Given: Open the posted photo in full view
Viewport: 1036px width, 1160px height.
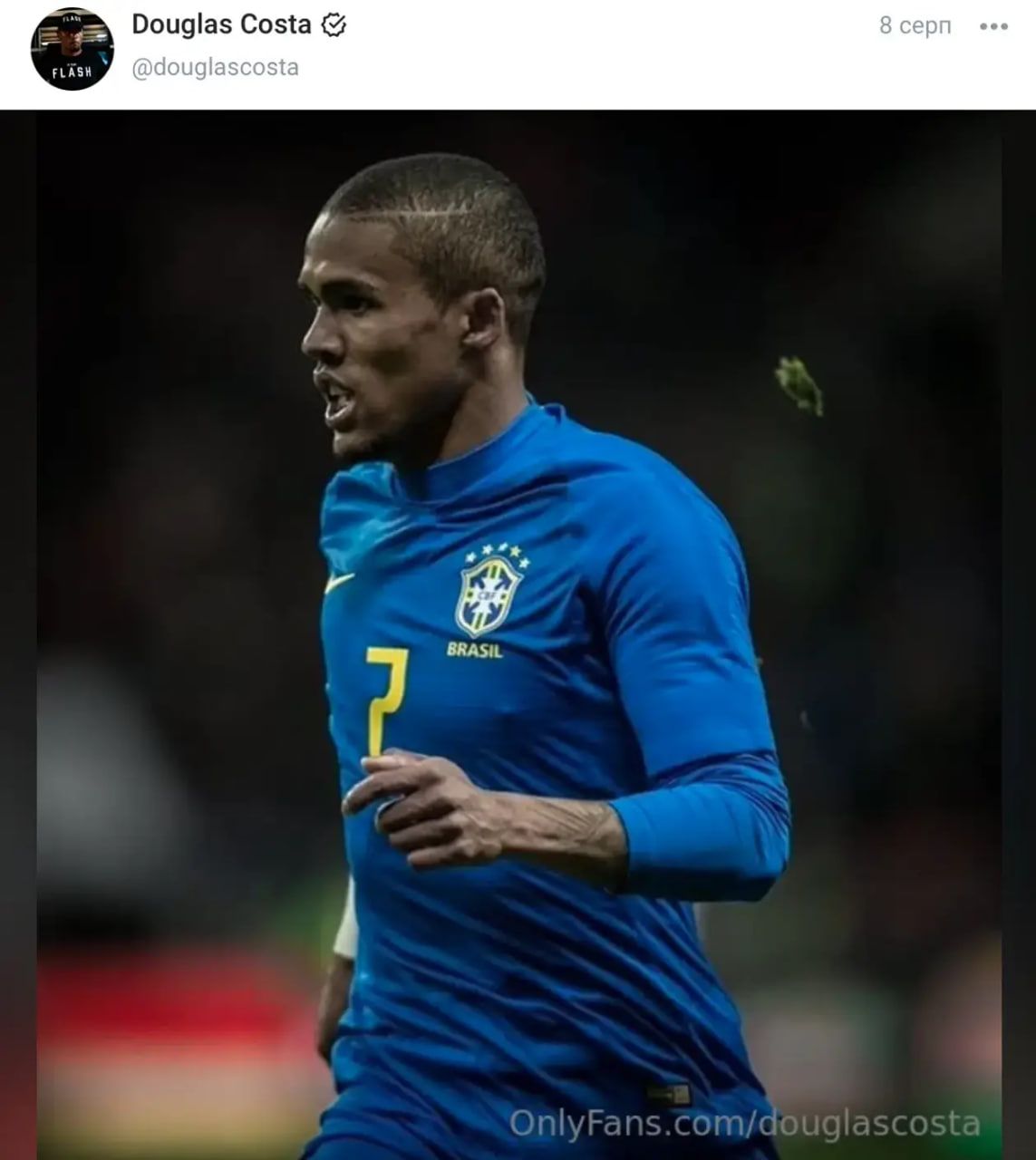Looking at the screenshot, I should pyautogui.click(x=518, y=634).
